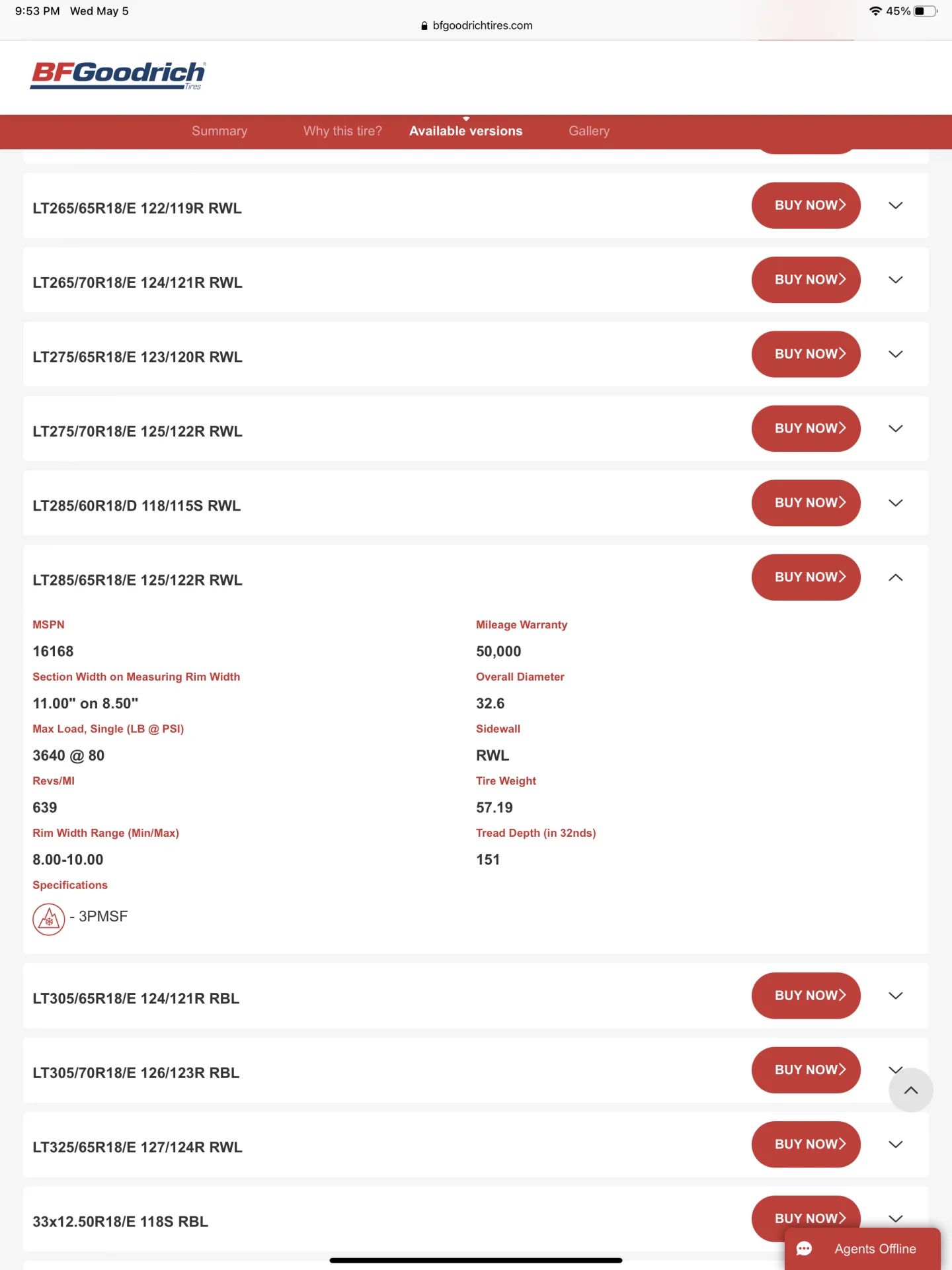
Task: Switch to the Summary tab
Action: point(219,131)
